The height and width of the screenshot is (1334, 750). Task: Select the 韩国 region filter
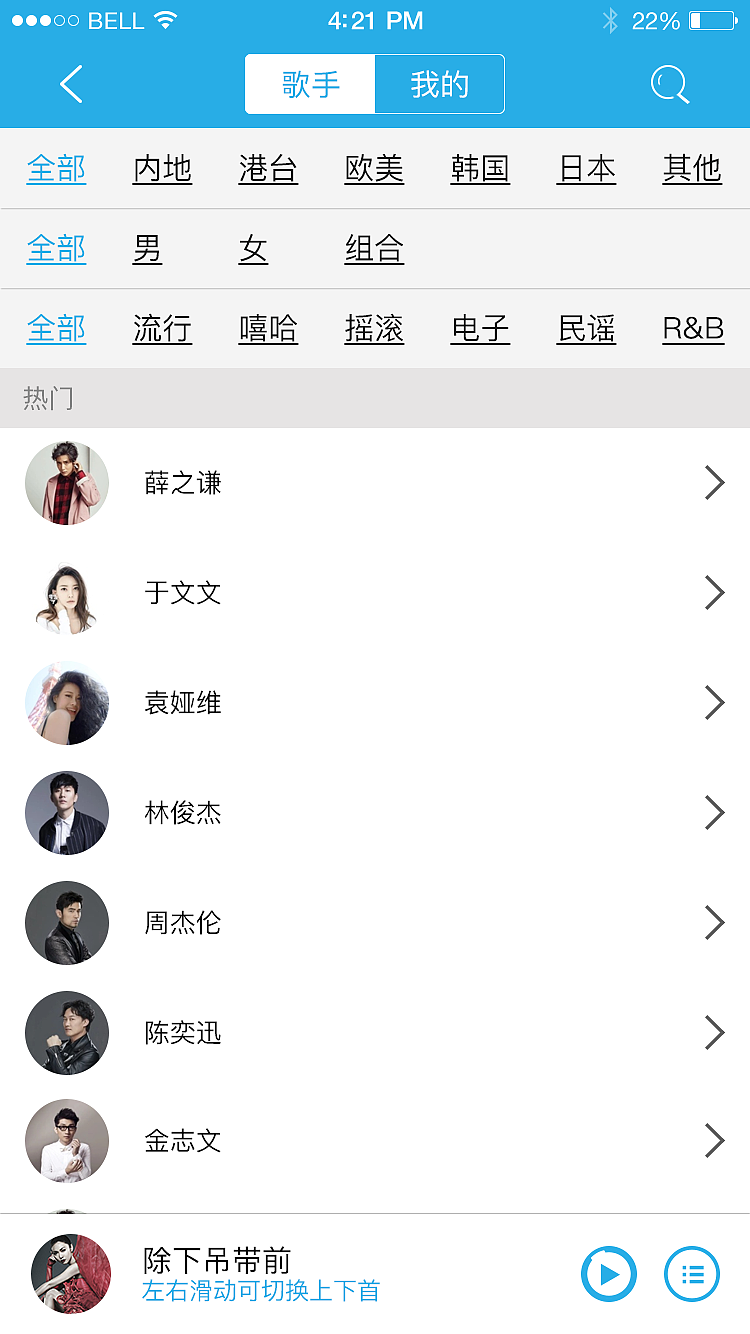pyautogui.click(x=480, y=170)
